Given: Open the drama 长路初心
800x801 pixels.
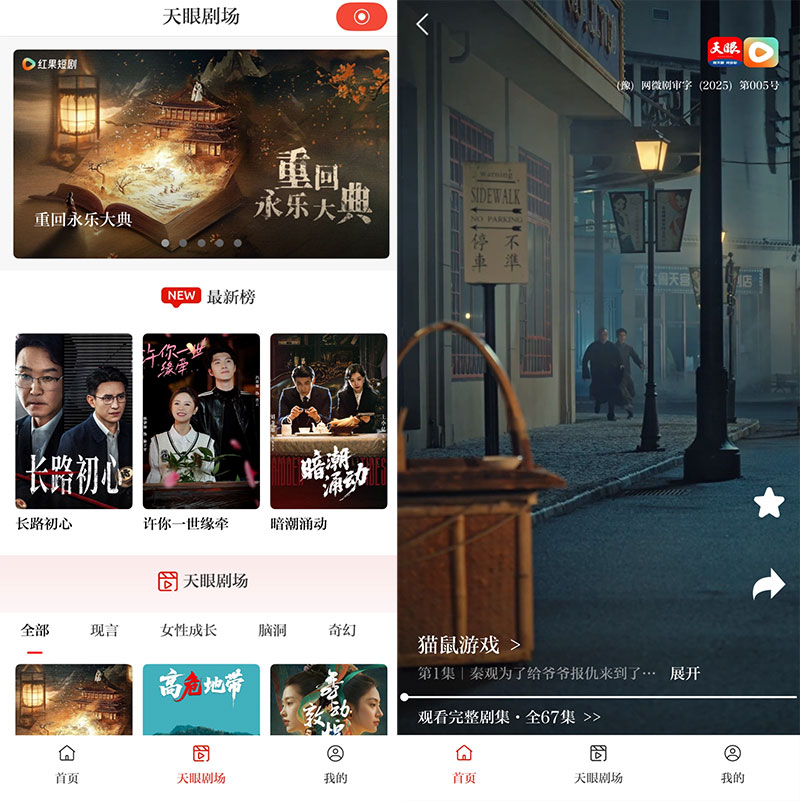Looking at the screenshot, I should click(74, 421).
